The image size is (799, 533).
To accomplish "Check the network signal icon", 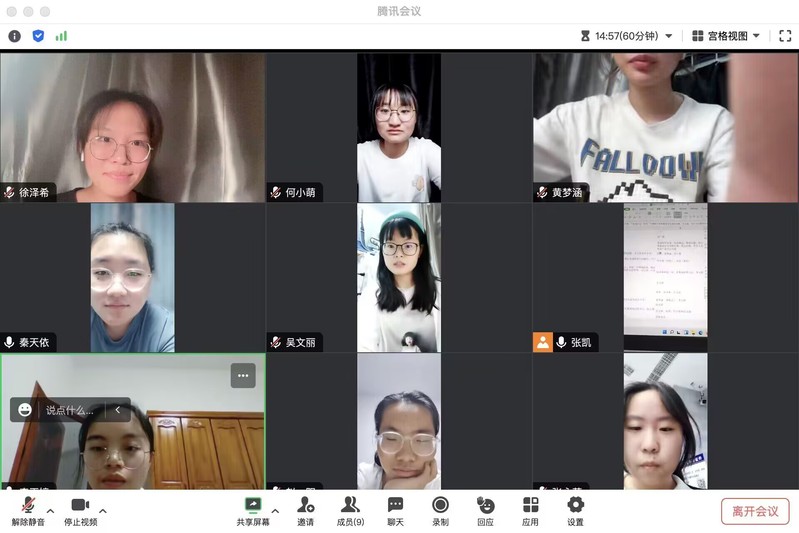I will point(61,36).
